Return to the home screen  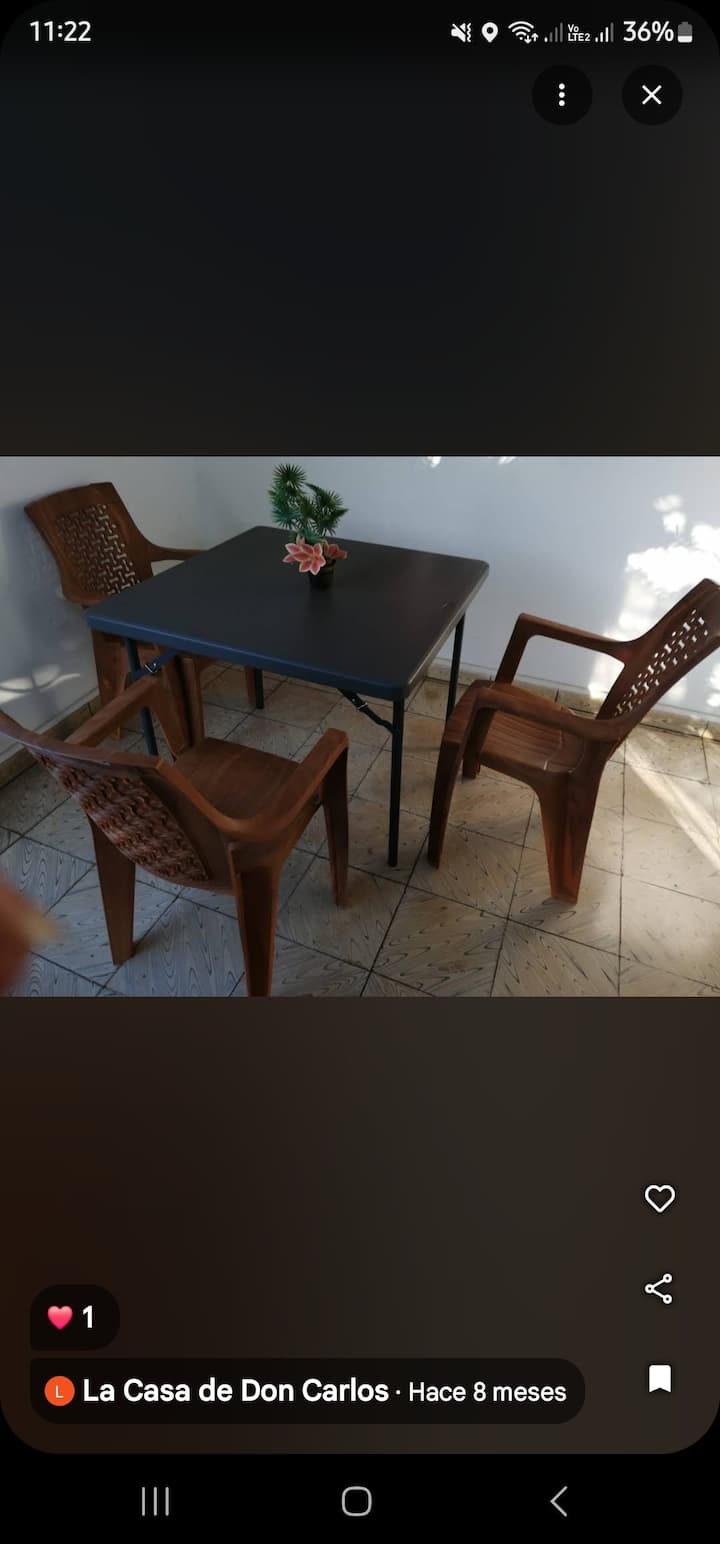click(x=356, y=1501)
